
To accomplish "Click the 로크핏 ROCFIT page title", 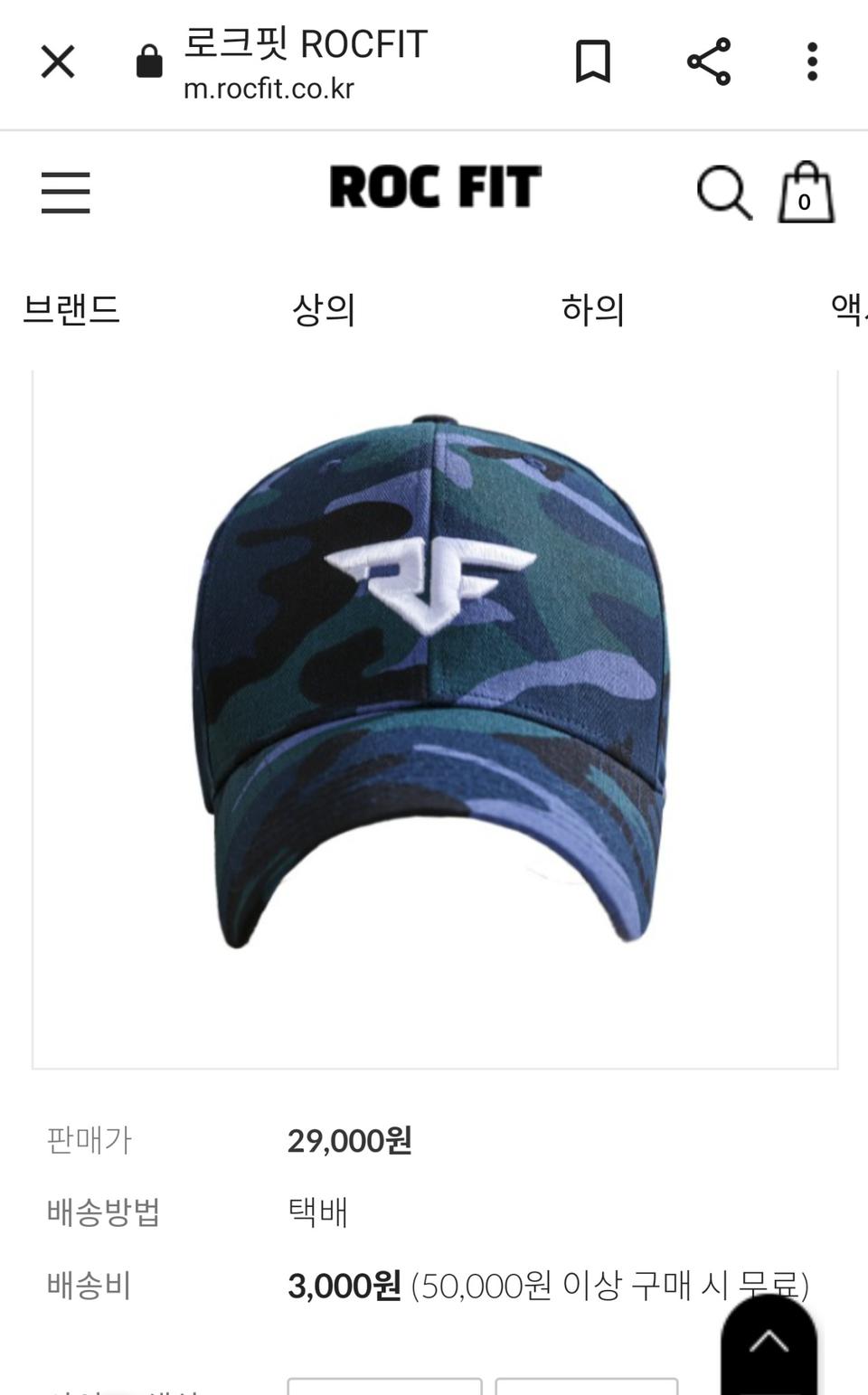I will [x=305, y=45].
